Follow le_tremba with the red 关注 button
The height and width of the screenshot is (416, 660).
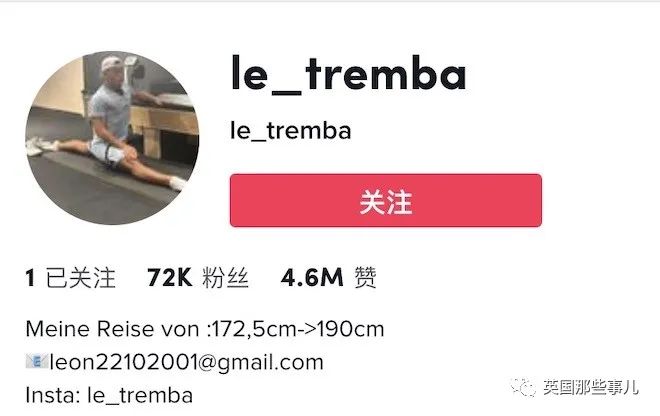385,200
